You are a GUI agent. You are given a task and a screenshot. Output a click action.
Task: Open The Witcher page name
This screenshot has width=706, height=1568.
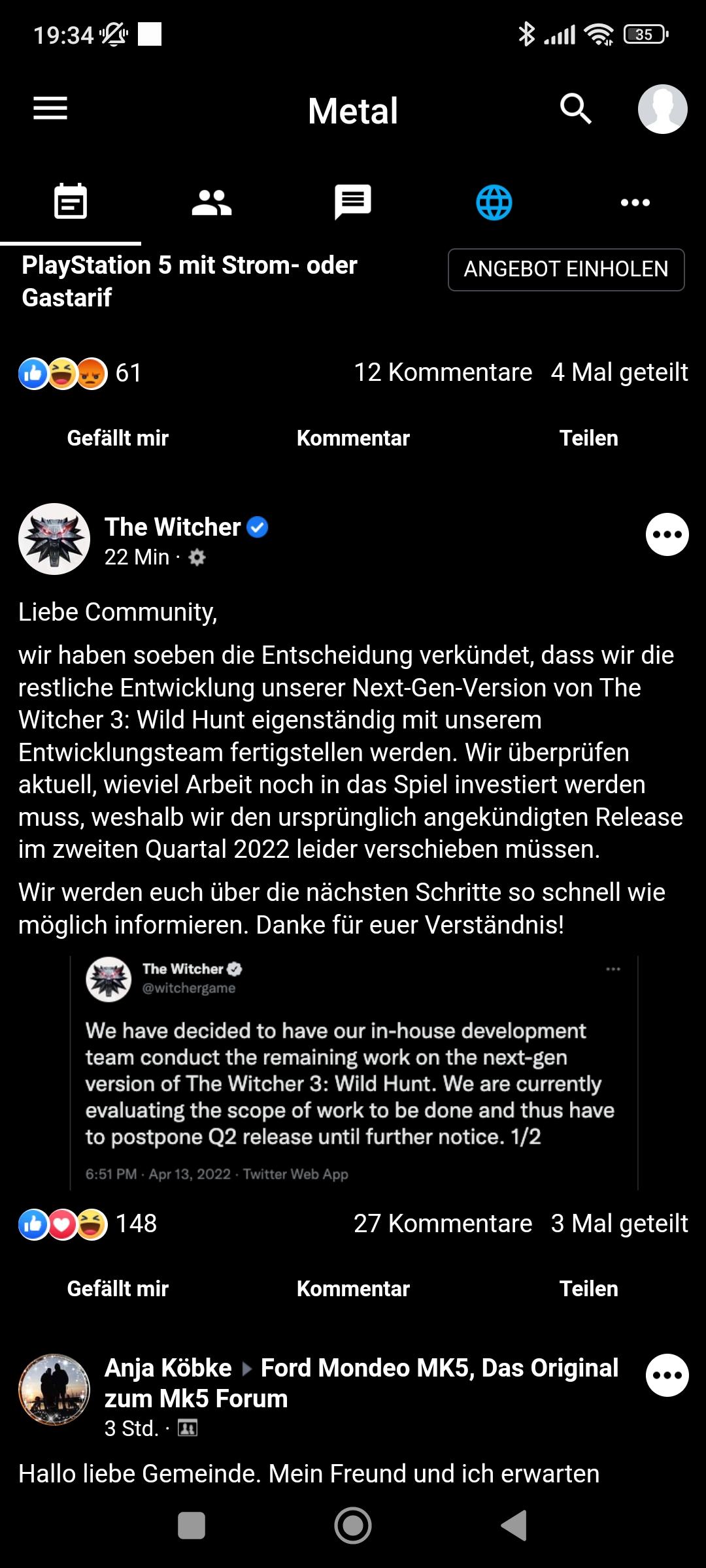click(173, 527)
